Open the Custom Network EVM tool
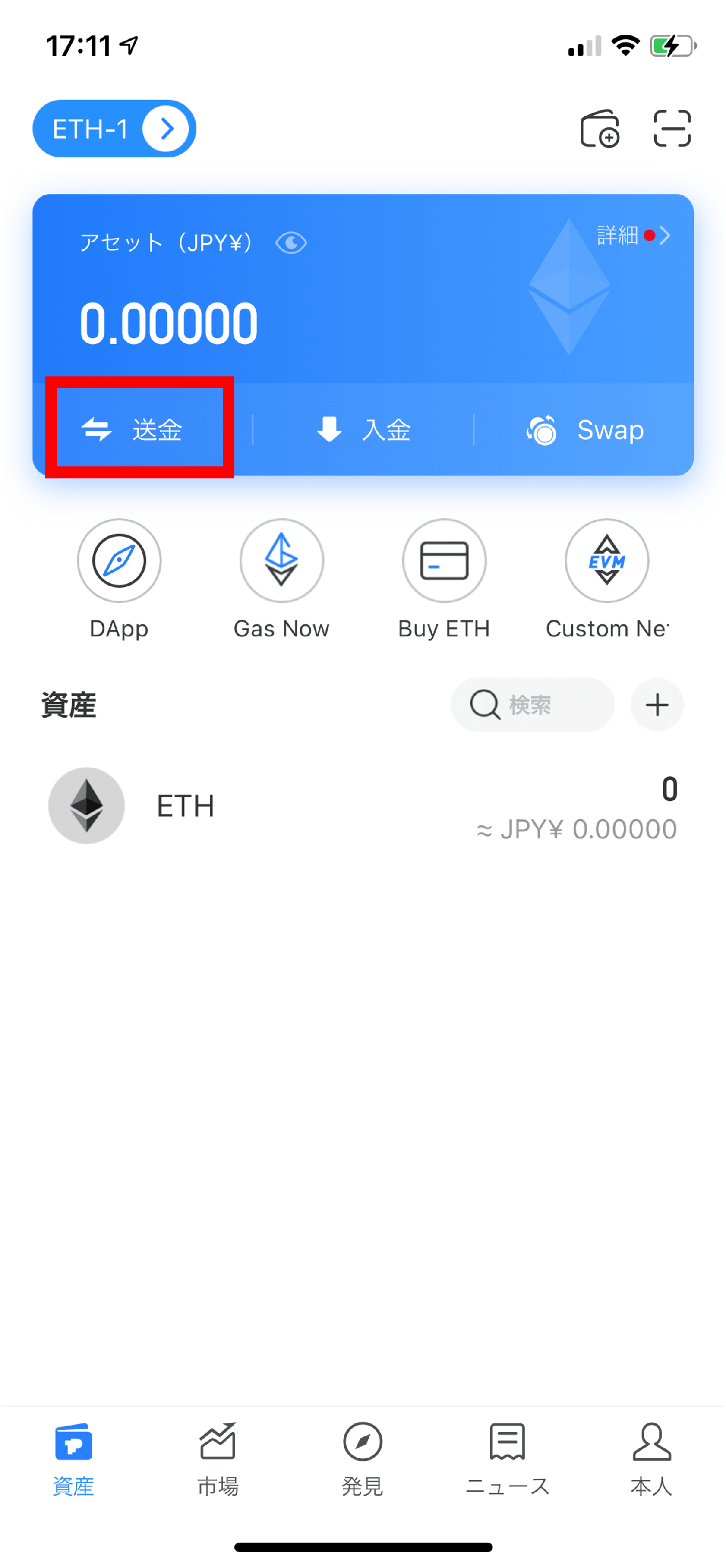The height and width of the screenshot is (1568, 726). pos(606,560)
